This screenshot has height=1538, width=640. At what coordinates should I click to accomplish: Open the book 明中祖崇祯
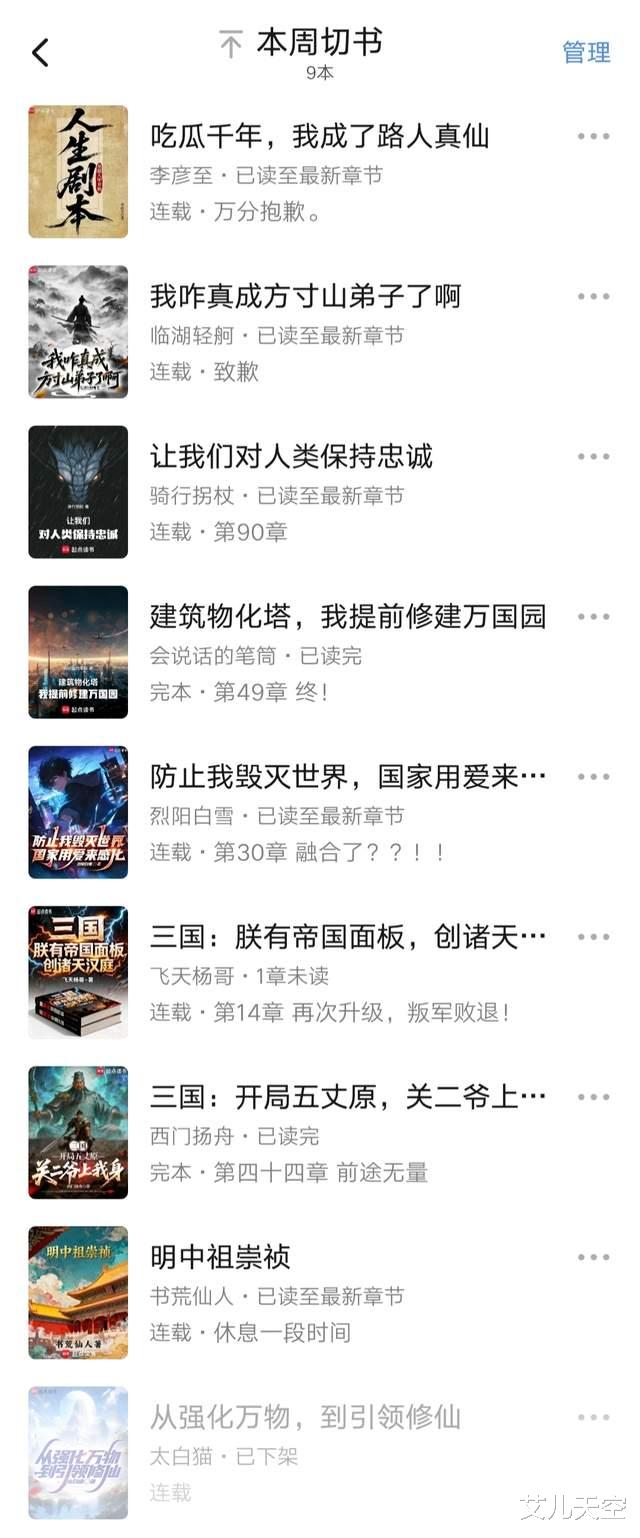pyautogui.click(x=220, y=1256)
